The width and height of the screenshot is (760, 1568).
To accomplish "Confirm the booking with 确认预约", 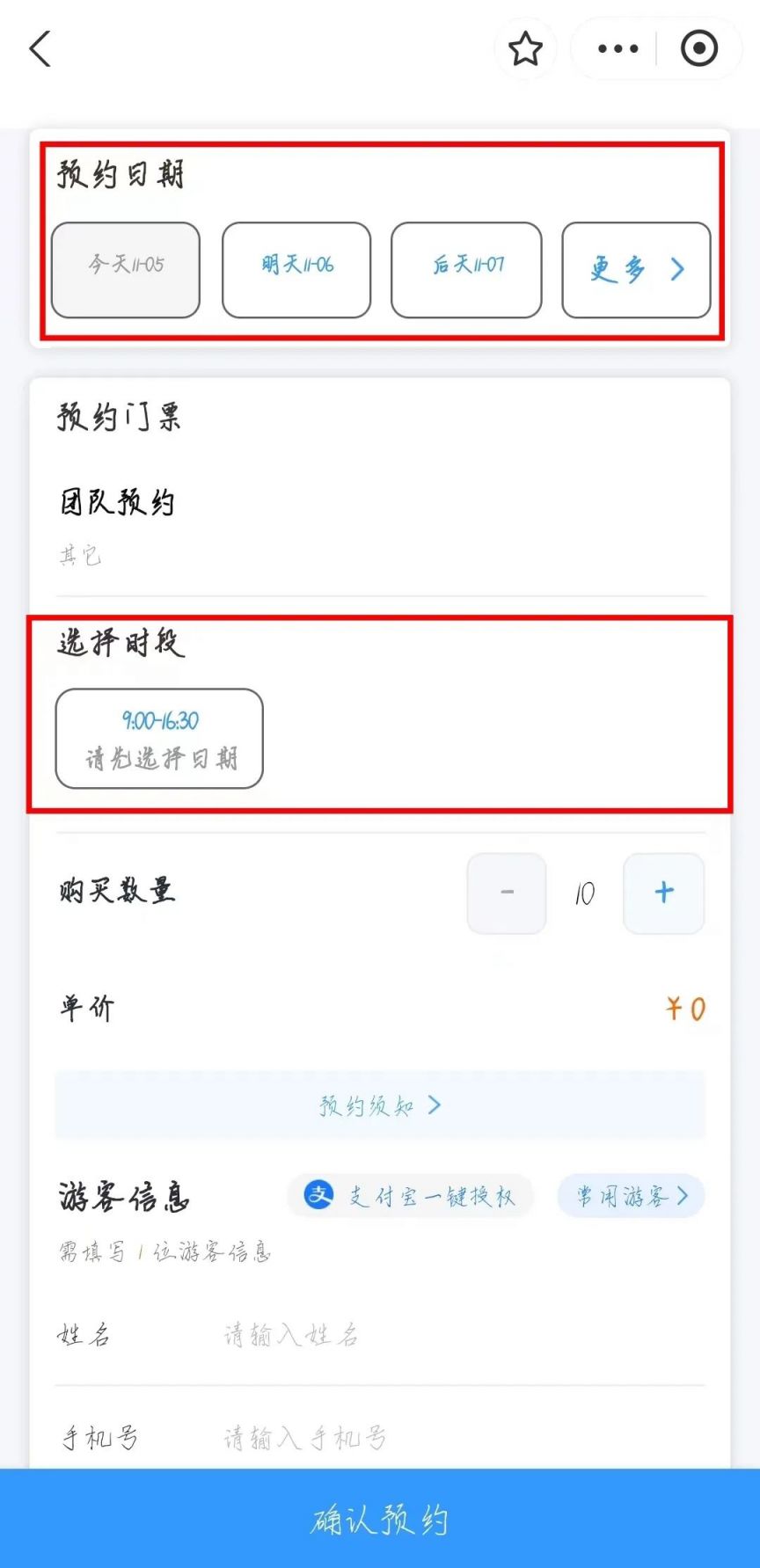I will [x=380, y=1519].
